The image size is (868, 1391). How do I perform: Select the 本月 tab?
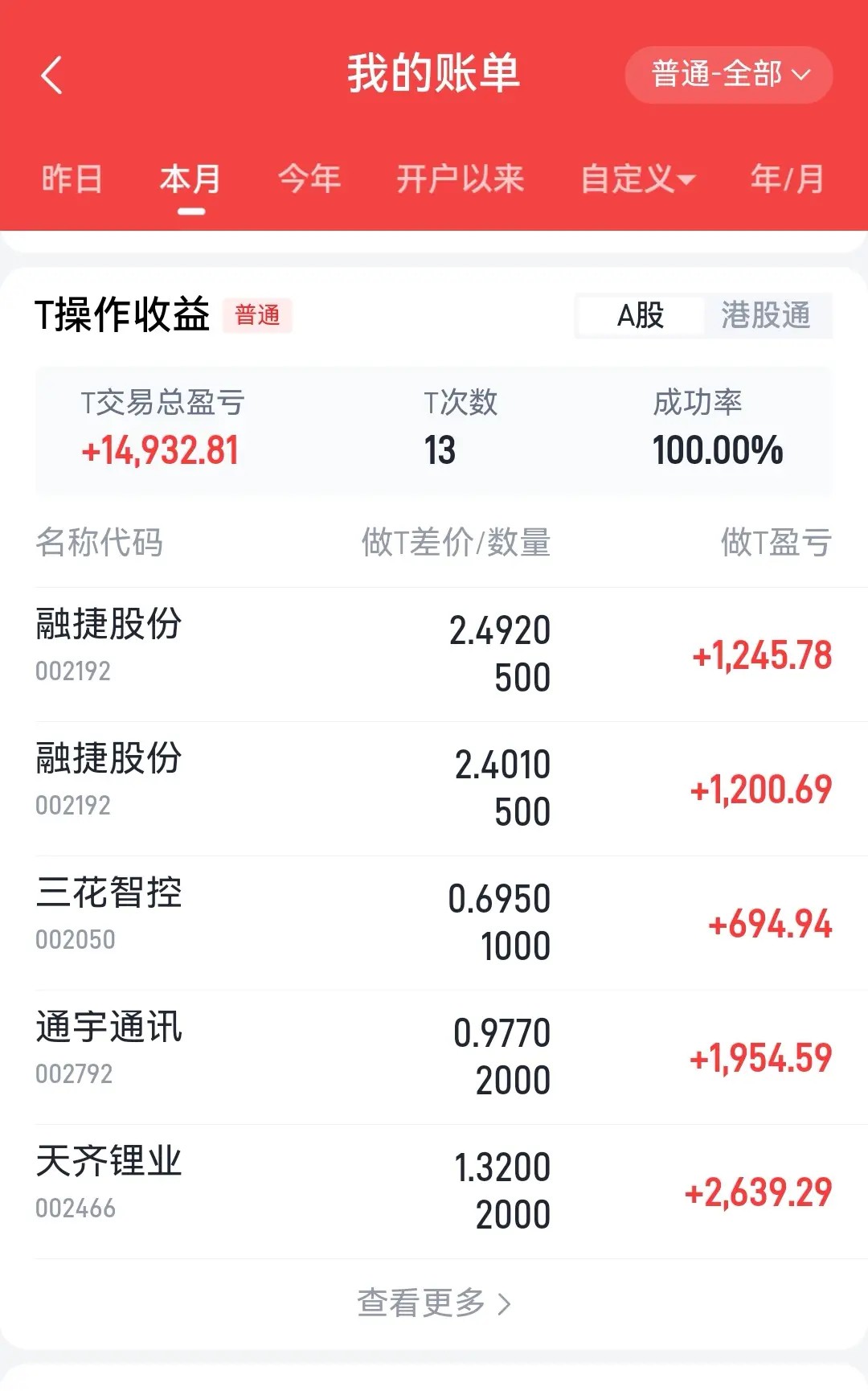(x=190, y=178)
